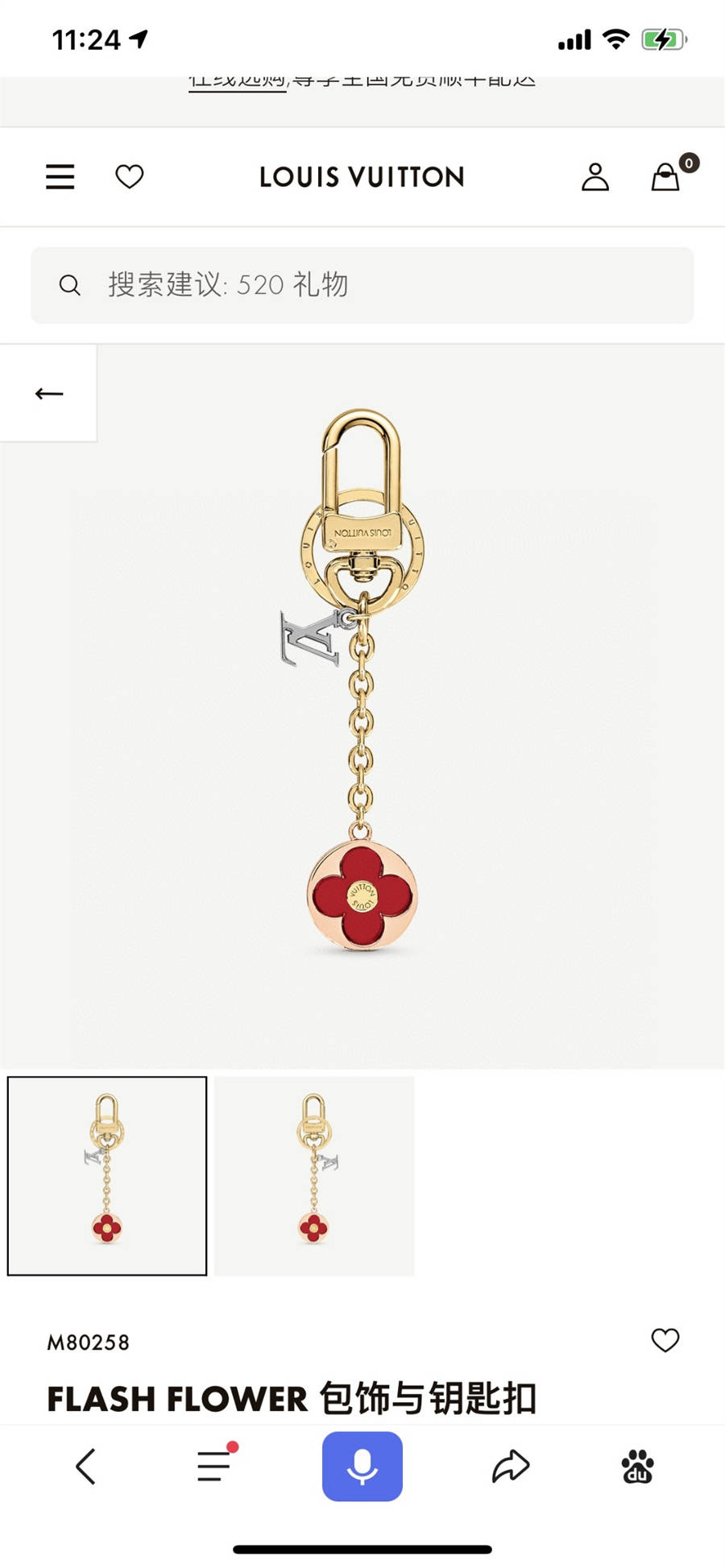
Task: Start voice search with microphone button
Action: click(x=362, y=1467)
